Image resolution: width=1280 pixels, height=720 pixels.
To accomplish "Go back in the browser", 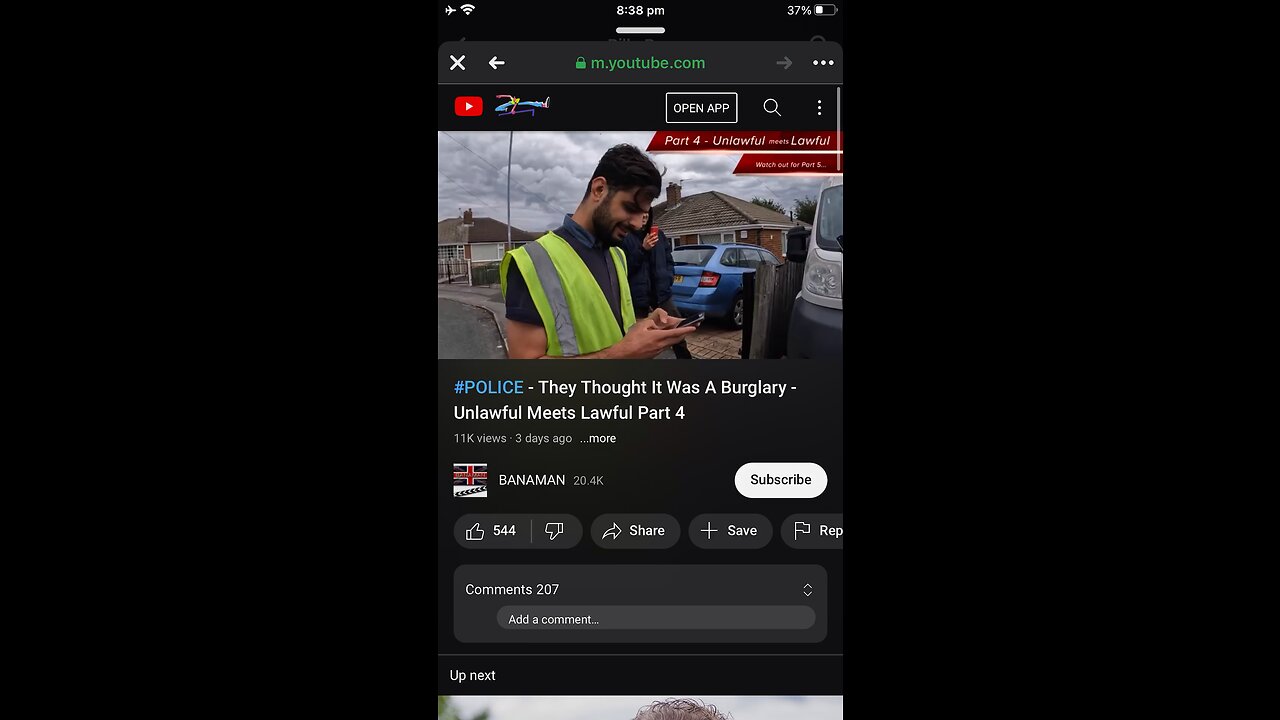I will pos(496,63).
